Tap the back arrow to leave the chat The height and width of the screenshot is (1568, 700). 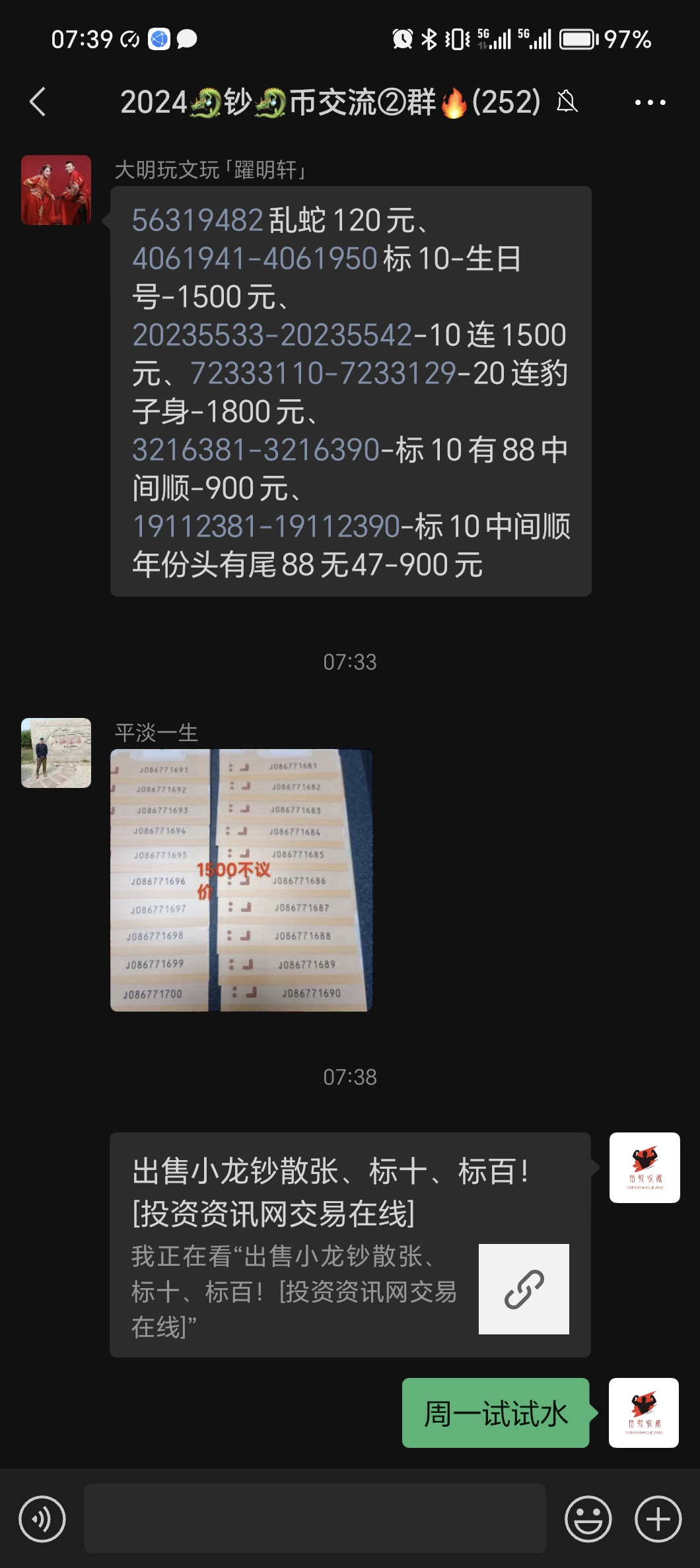pyautogui.click(x=38, y=102)
